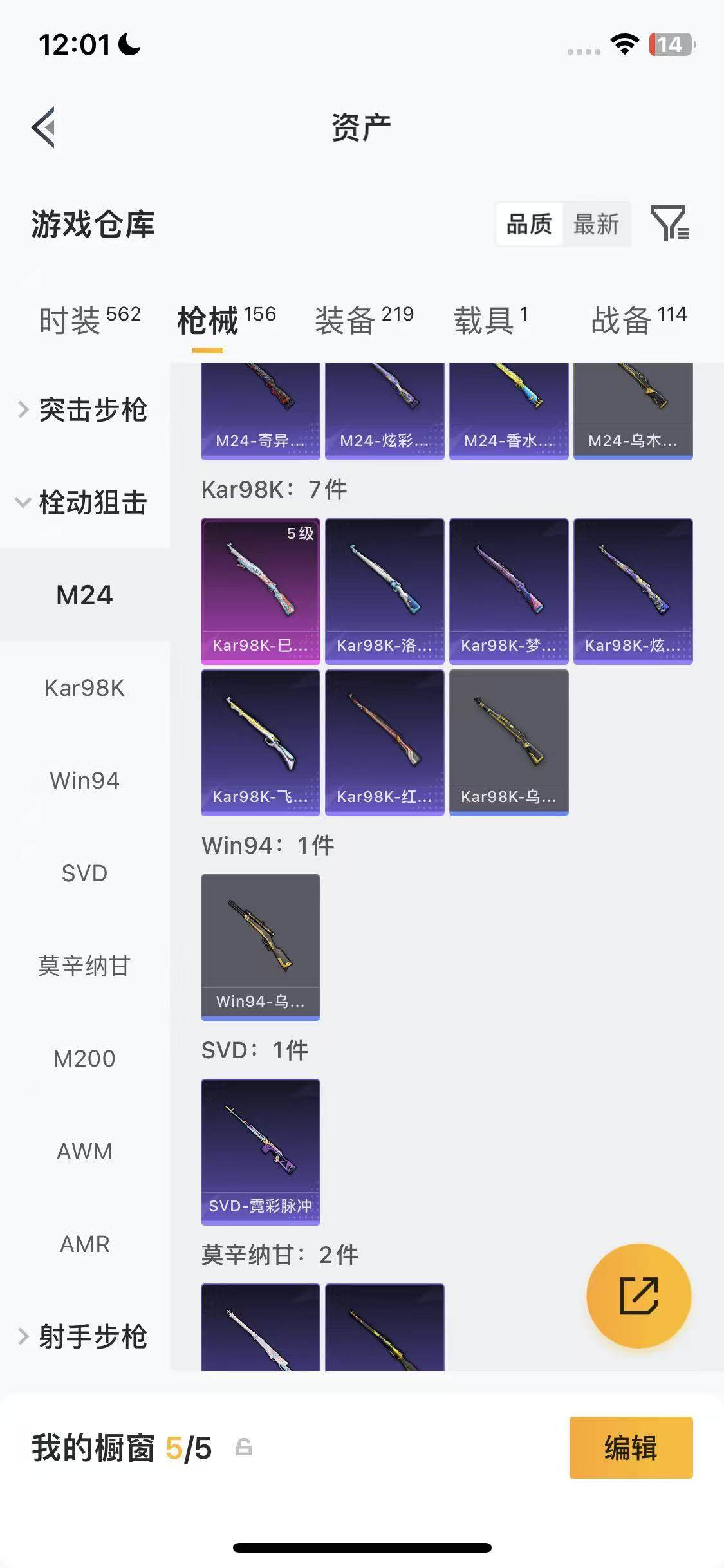This screenshot has height=1568, width=724.
Task: Select AWM in the sidebar
Action: 84,1151
